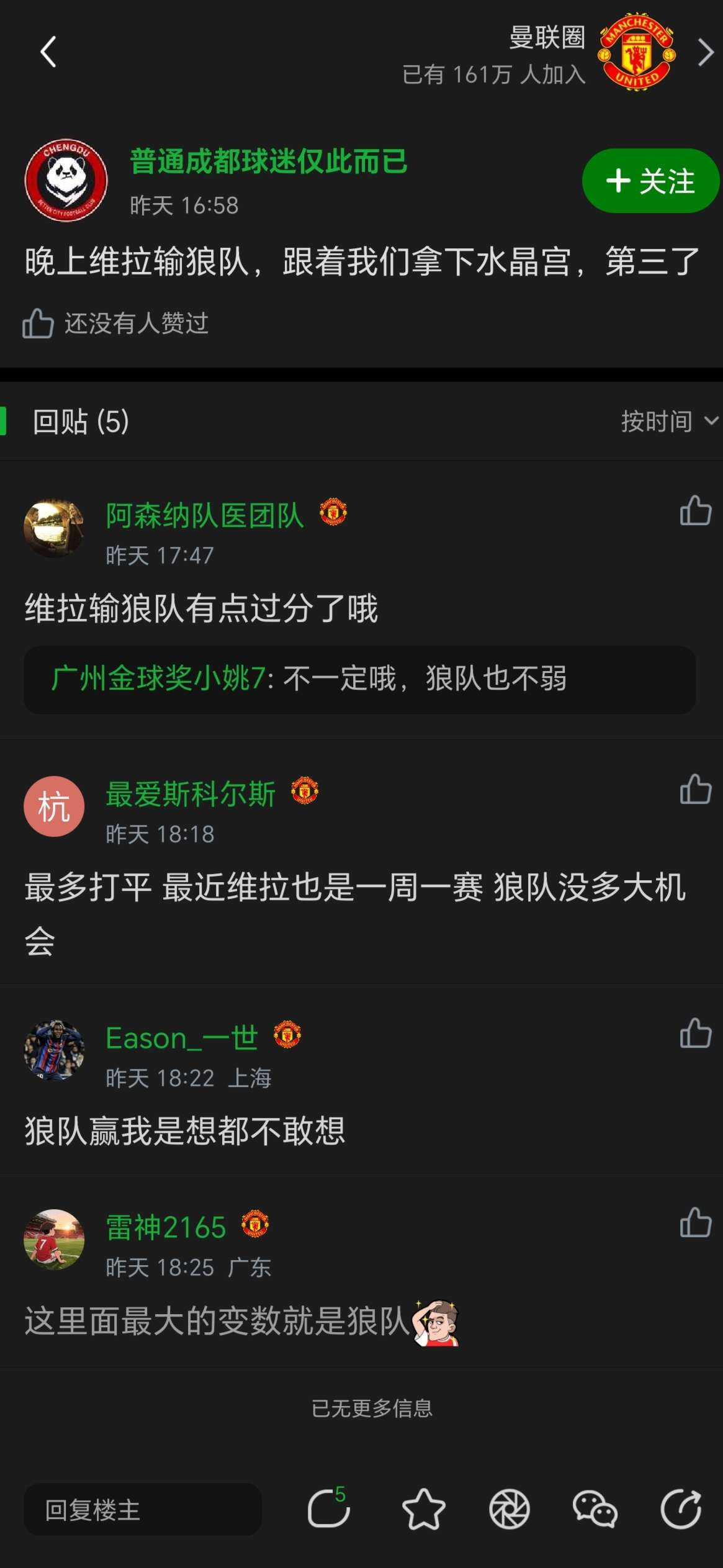Like the comment by 阿森纳队医团队
The width and height of the screenshot is (723, 1568).
695,511
